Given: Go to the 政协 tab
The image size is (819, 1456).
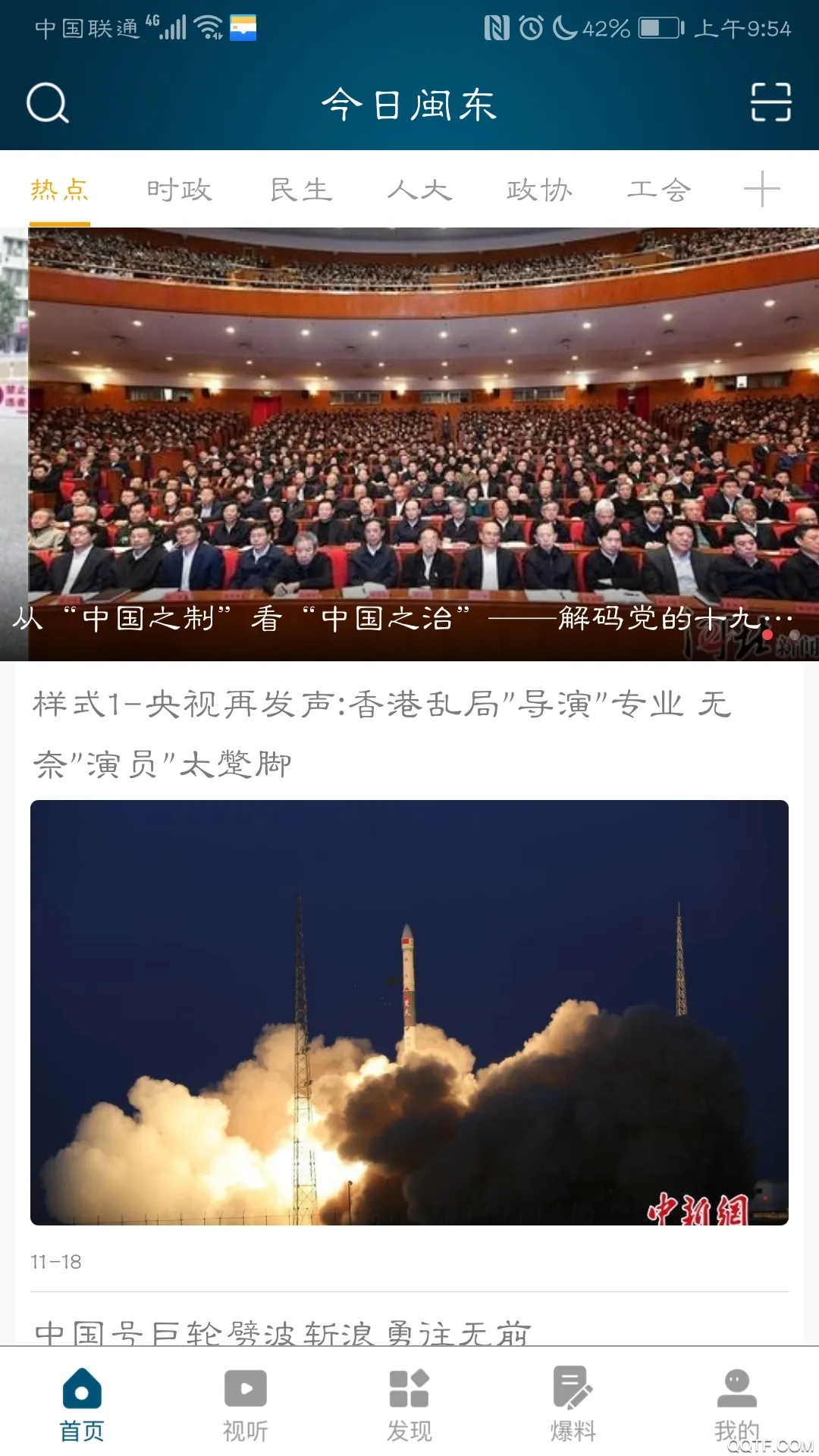Looking at the screenshot, I should pyautogui.click(x=539, y=190).
